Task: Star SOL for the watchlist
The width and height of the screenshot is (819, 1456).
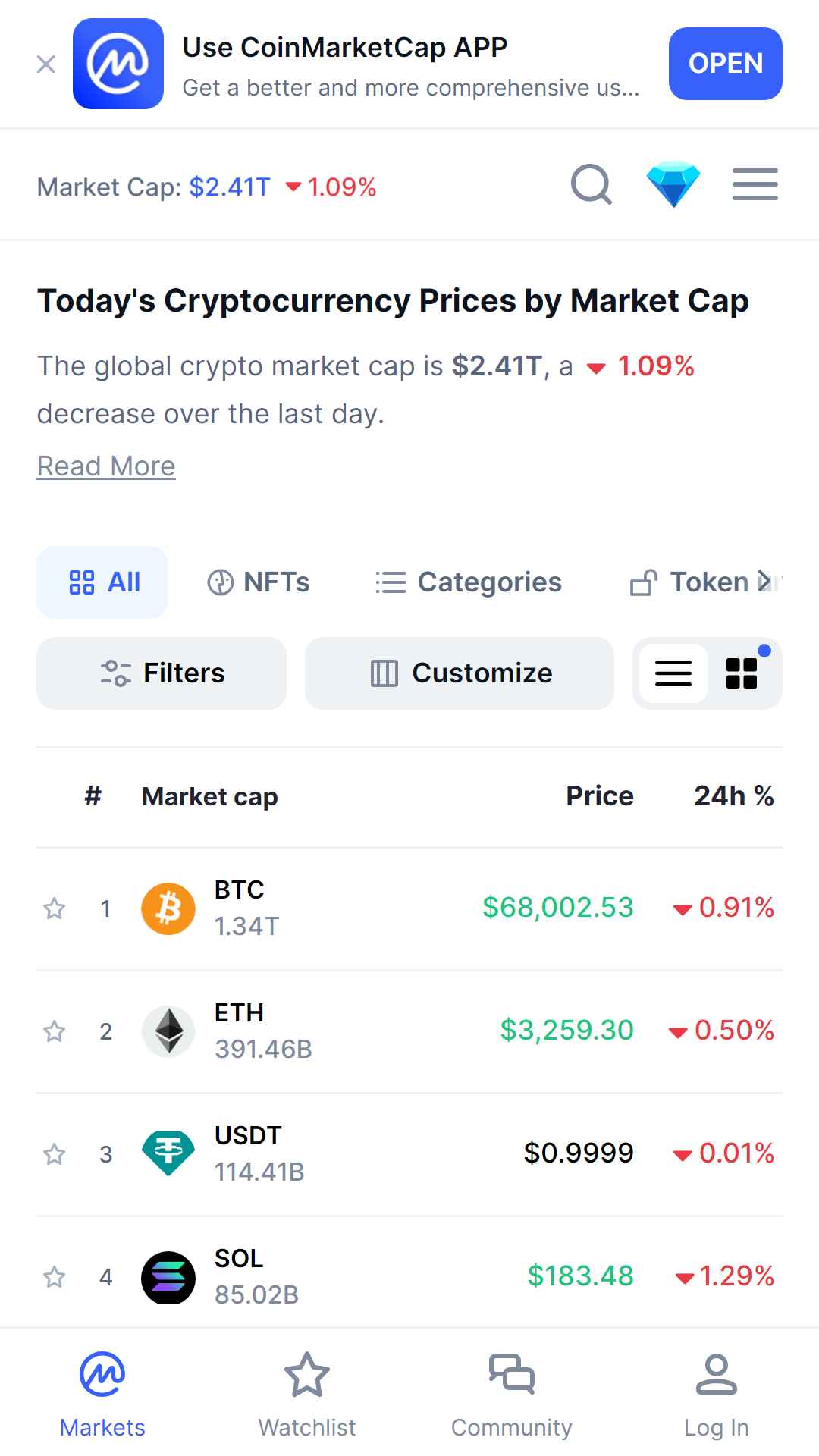Action: 54,1277
